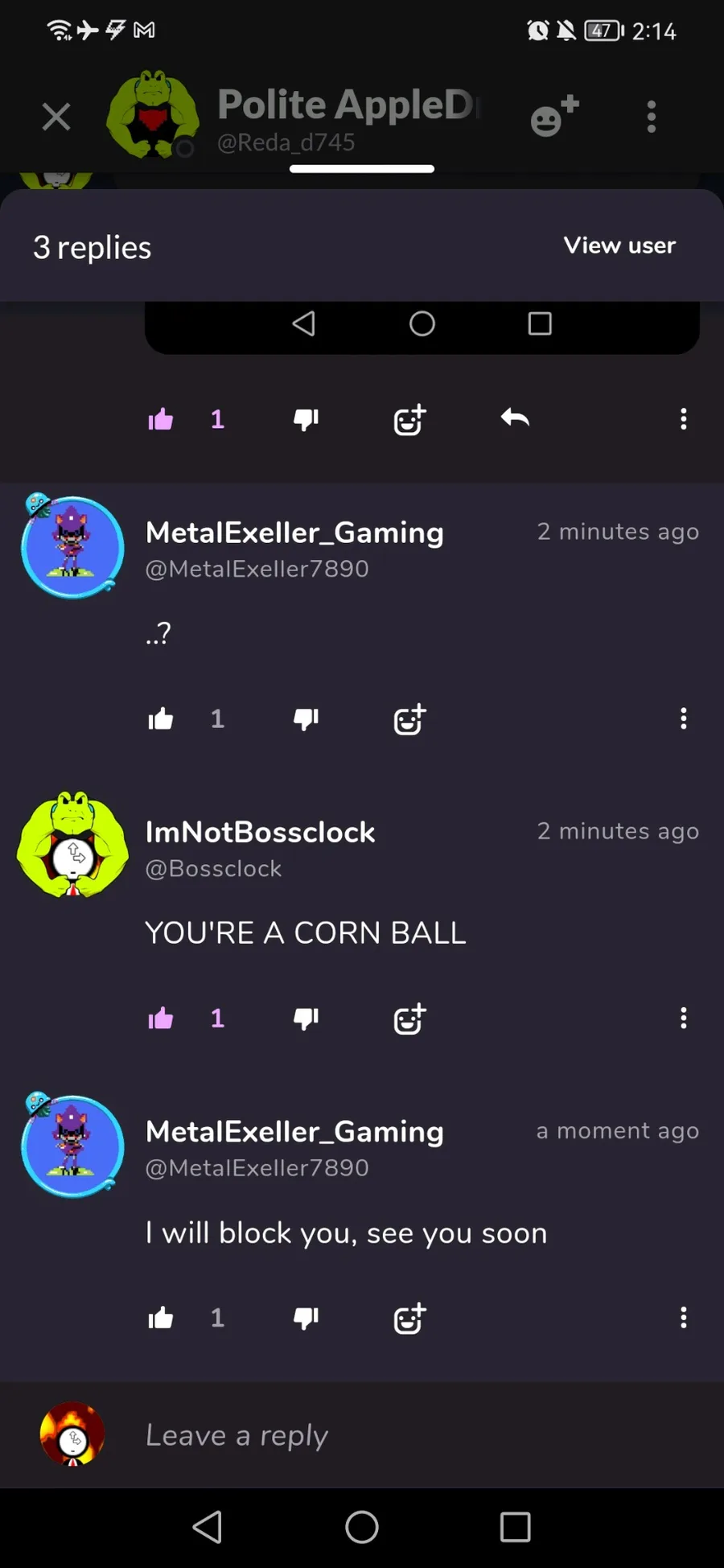Add reaction to the "..?" reply
The height and width of the screenshot is (1568, 724).
click(x=409, y=719)
